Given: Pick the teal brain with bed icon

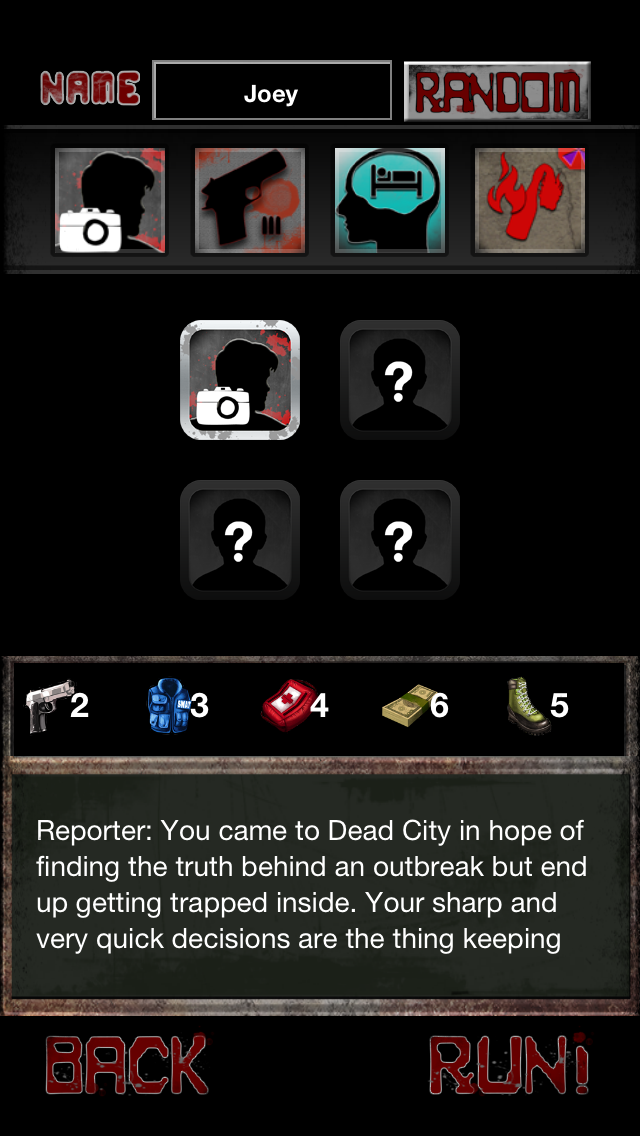Looking at the screenshot, I should (390, 201).
